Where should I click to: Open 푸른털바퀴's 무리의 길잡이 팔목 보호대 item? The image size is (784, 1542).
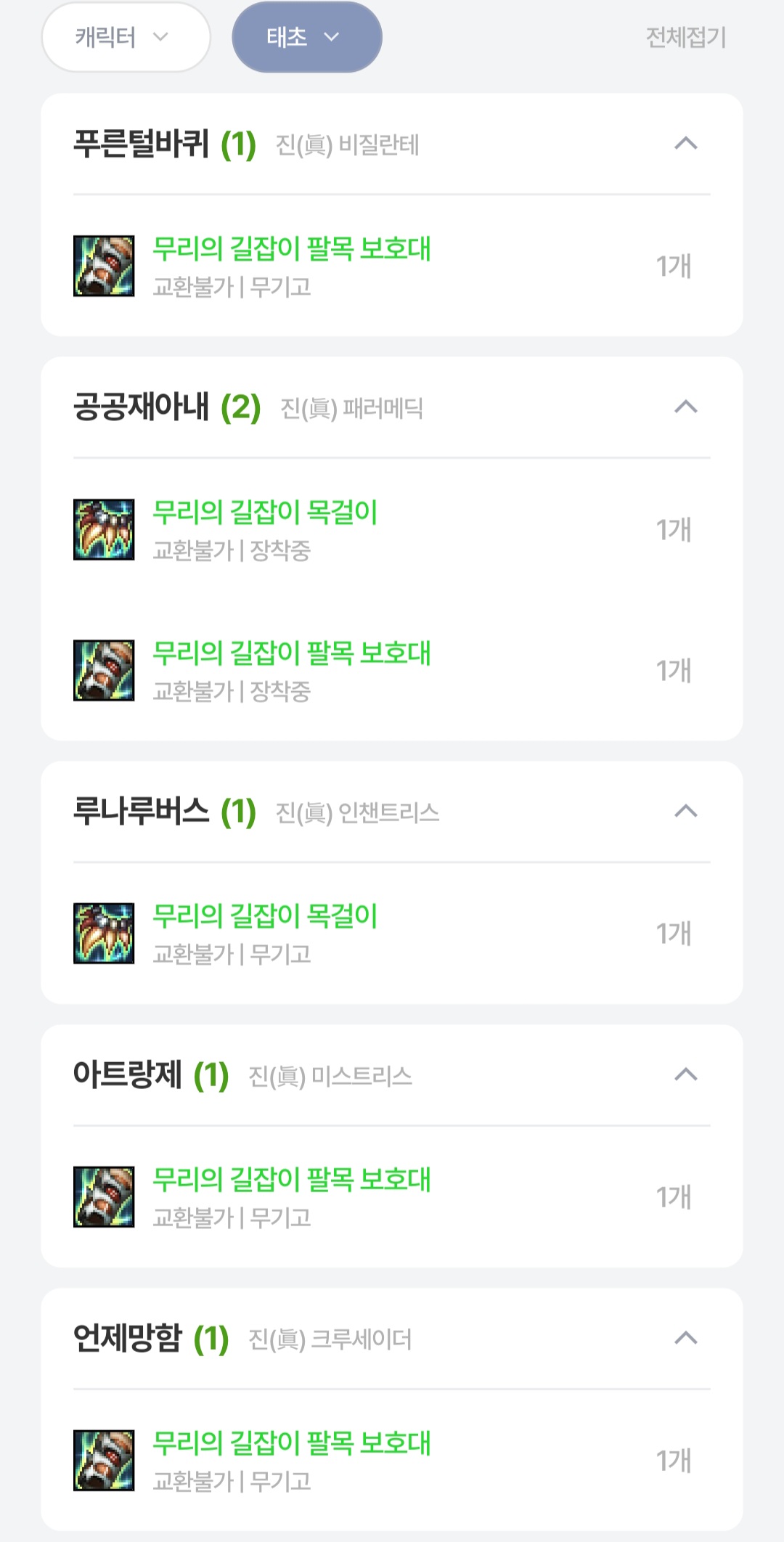(392, 266)
